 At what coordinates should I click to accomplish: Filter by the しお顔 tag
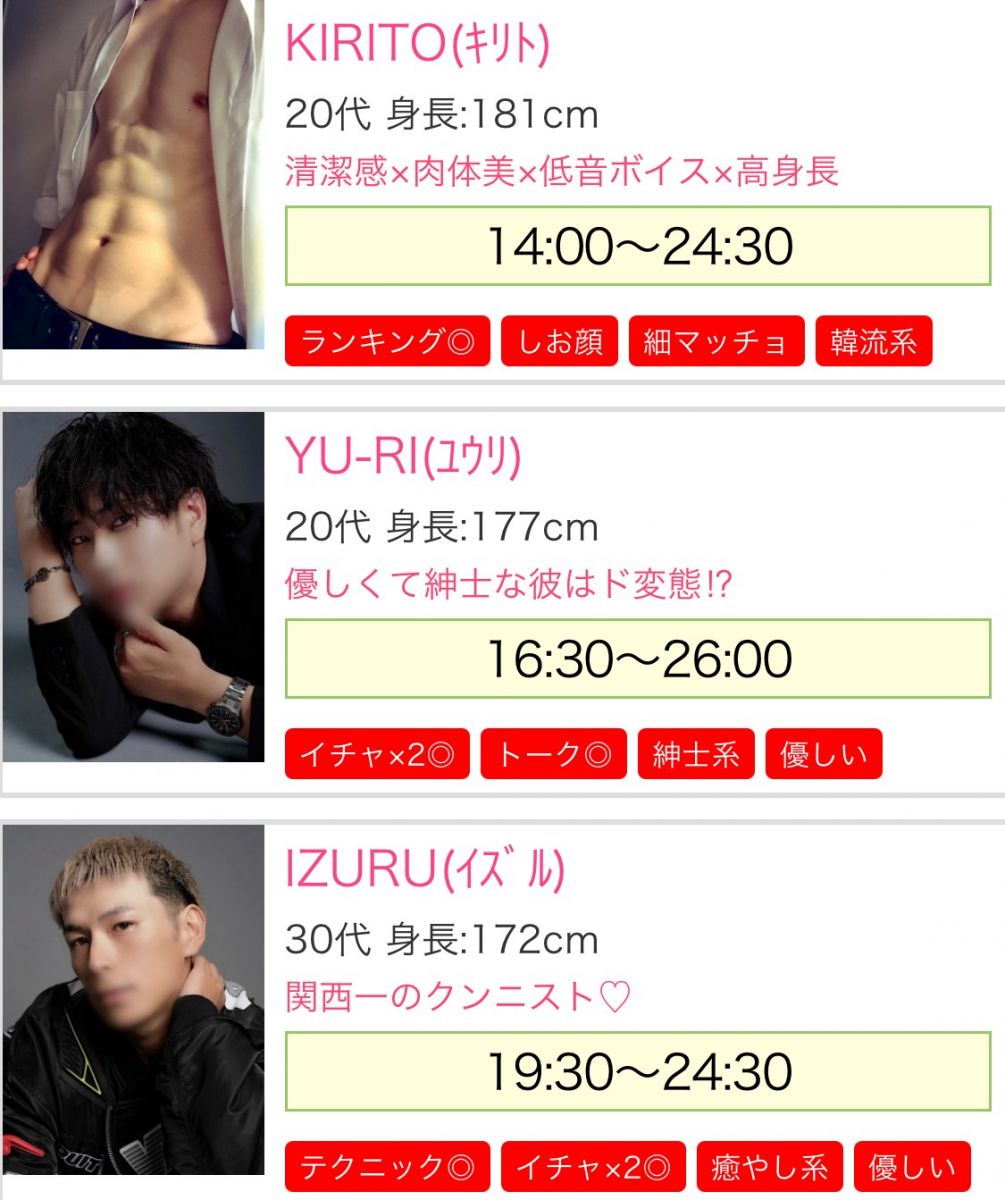pyautogui.click(x=559, y=342)
